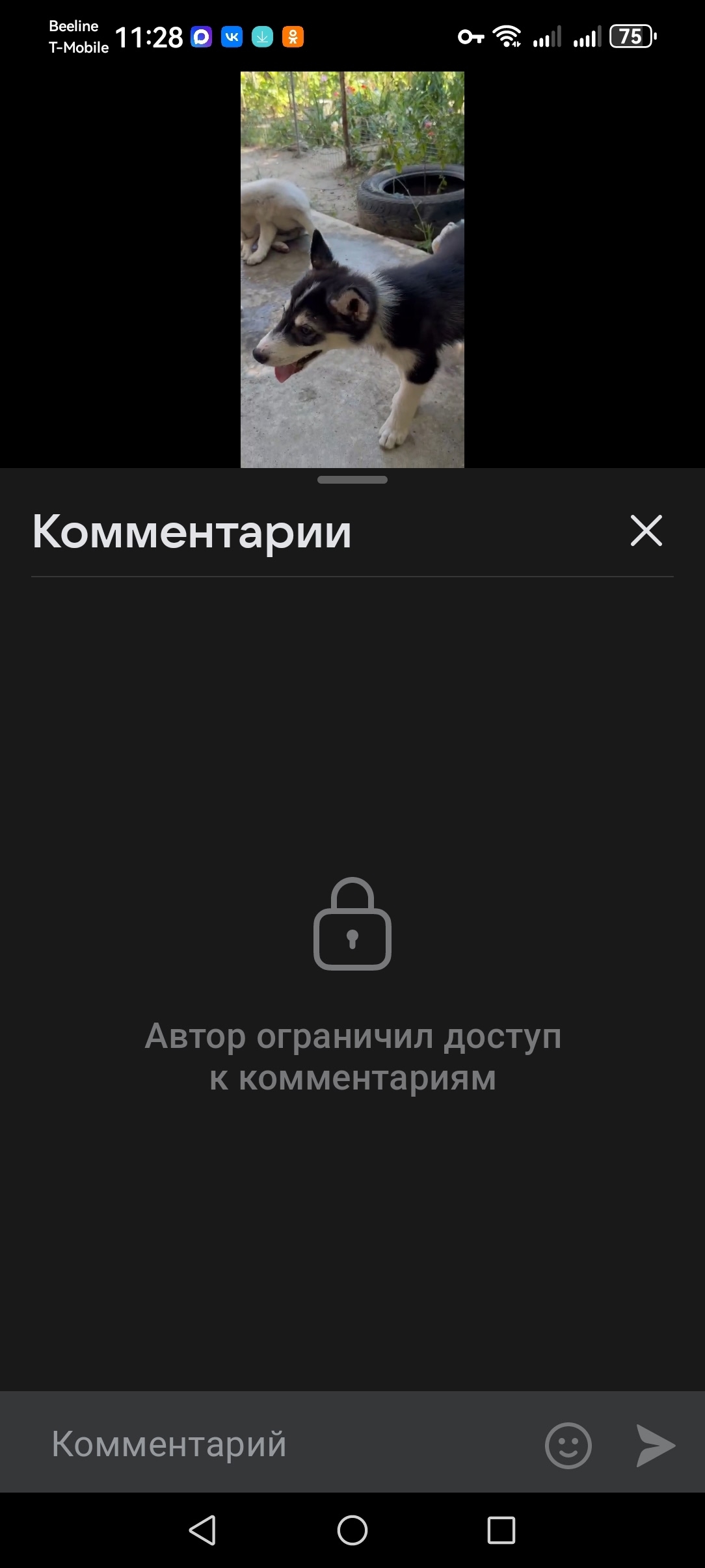Tap the puppy video above the comments
705x1568 pixels.
click(352, 269)
